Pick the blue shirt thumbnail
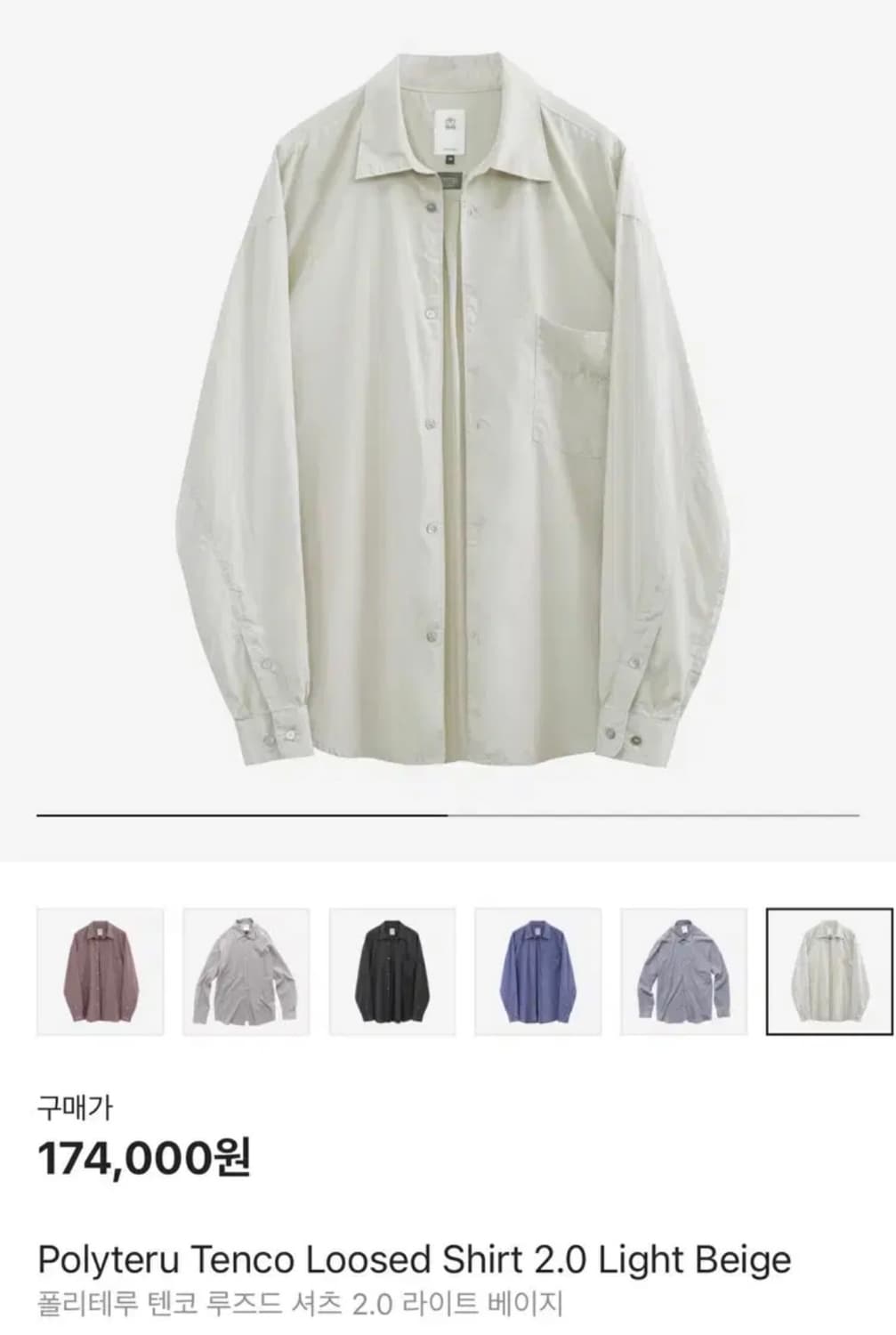This screenshot has height=1335, width=896. pos(537,971)
